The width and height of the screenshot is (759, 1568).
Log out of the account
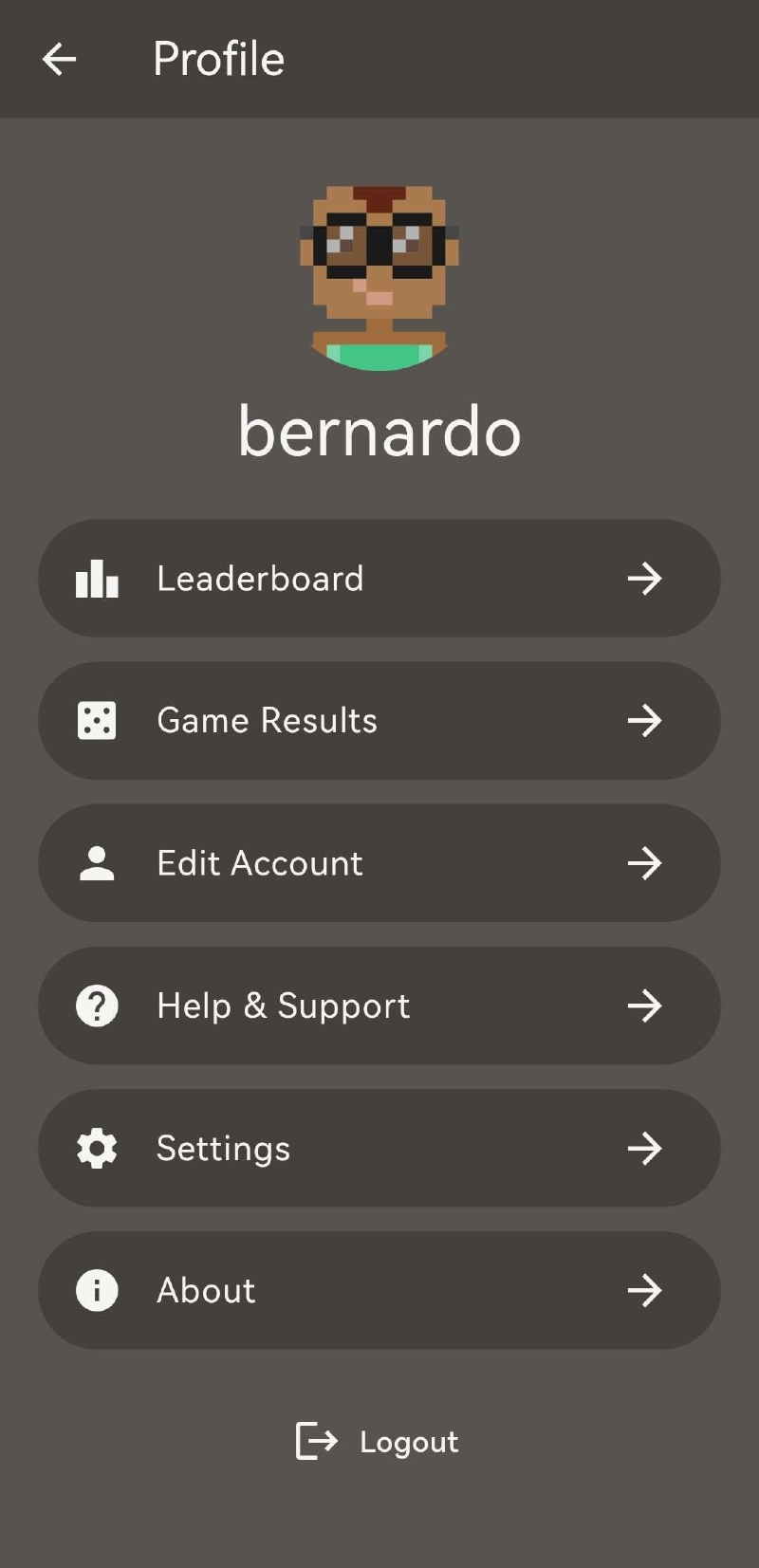[378, 1441]
